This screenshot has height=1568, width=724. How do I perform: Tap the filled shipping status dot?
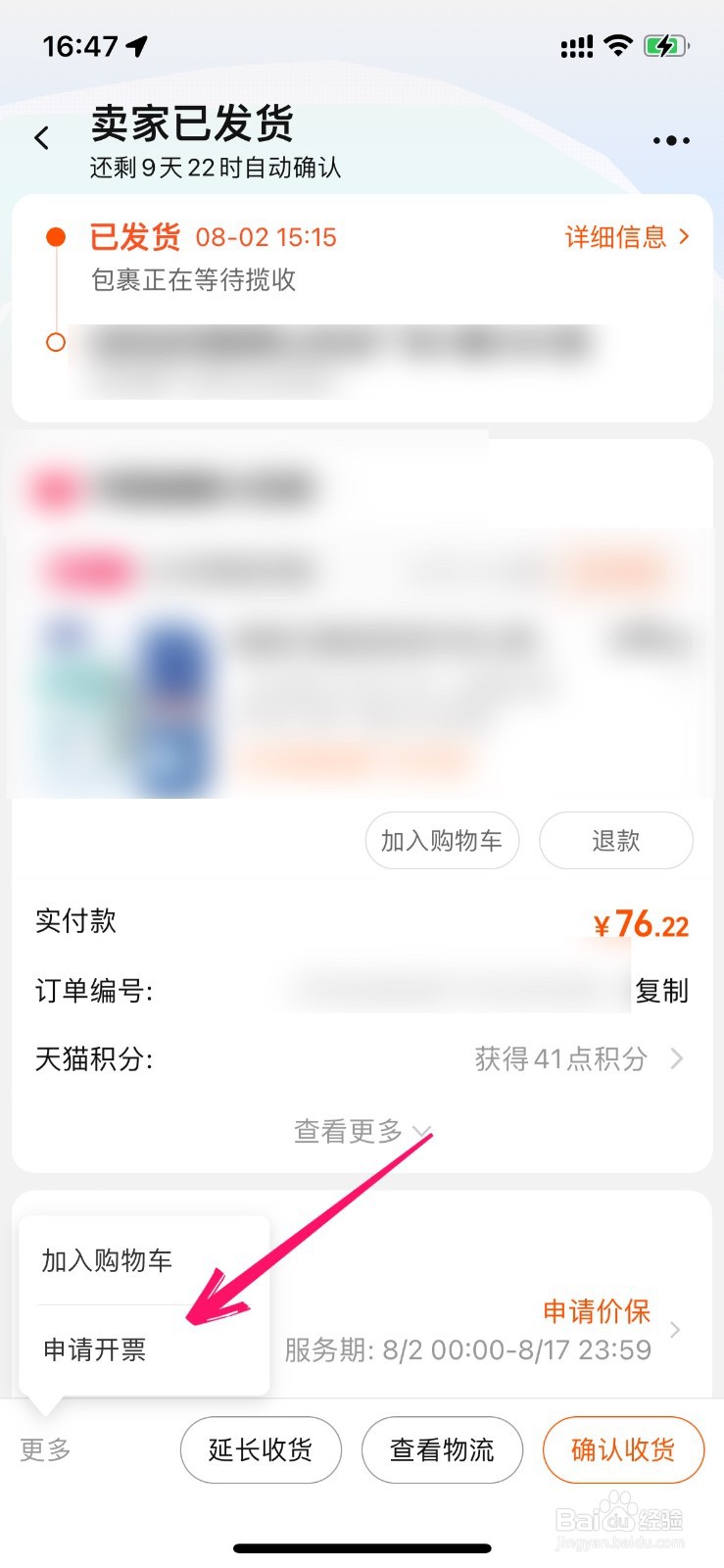tap(56, 237)
